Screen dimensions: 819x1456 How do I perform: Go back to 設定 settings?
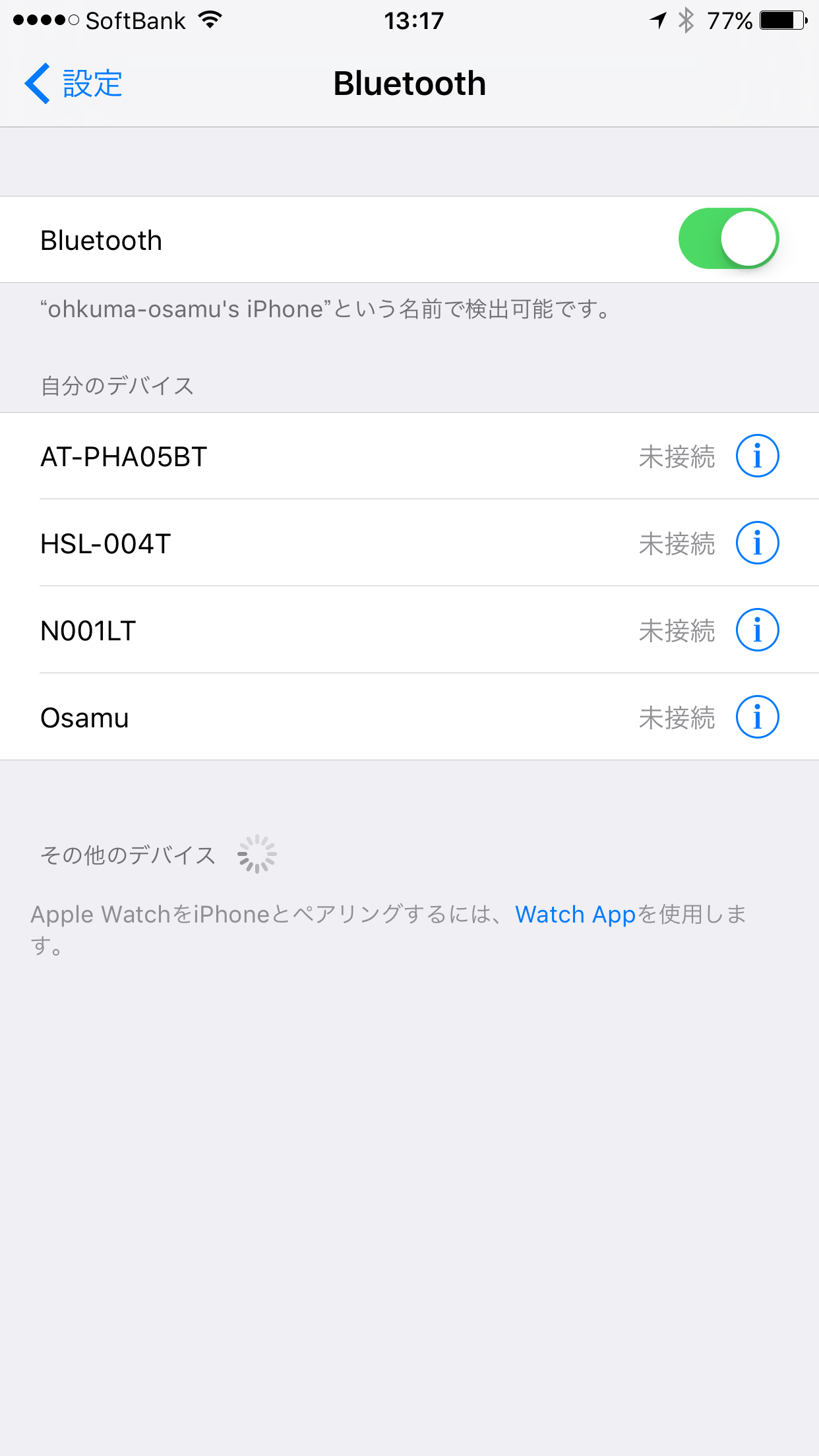pyautogui.click(x=74, y=84)
